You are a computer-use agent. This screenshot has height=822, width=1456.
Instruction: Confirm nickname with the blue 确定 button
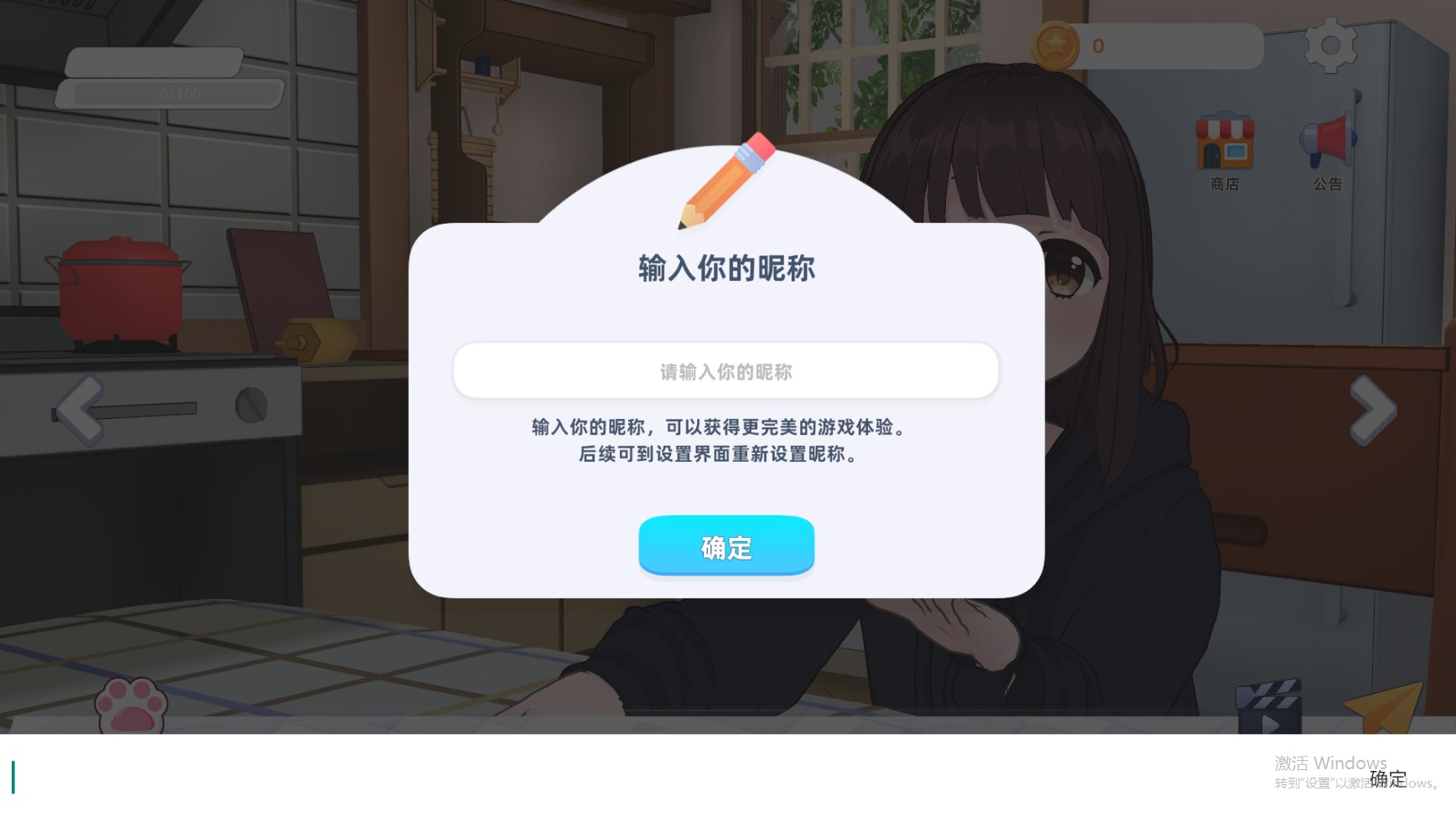point(725,545)
